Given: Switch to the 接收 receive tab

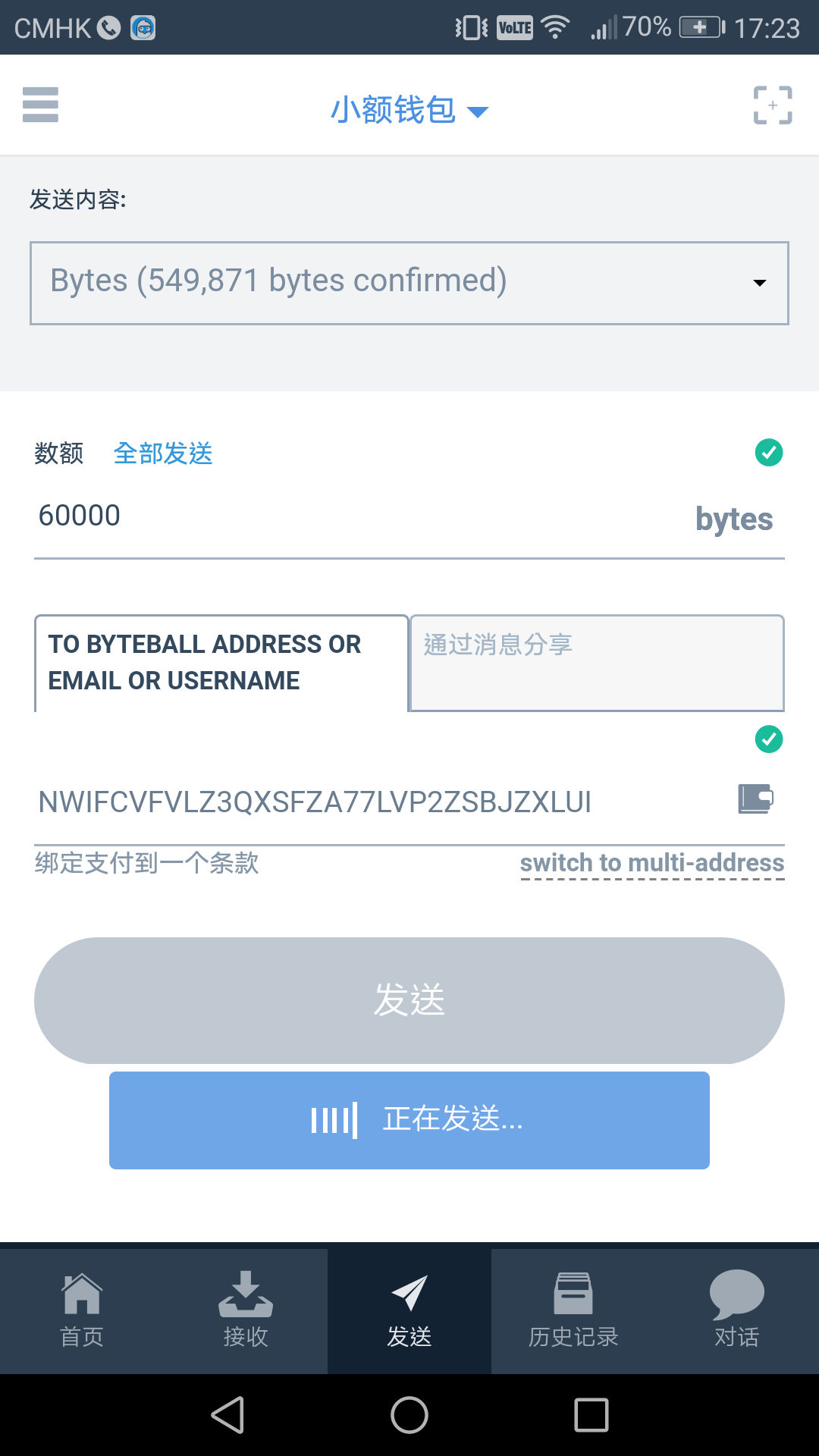Looking at the screenshot, I should pyautogui.click(x=246, y=1310).
